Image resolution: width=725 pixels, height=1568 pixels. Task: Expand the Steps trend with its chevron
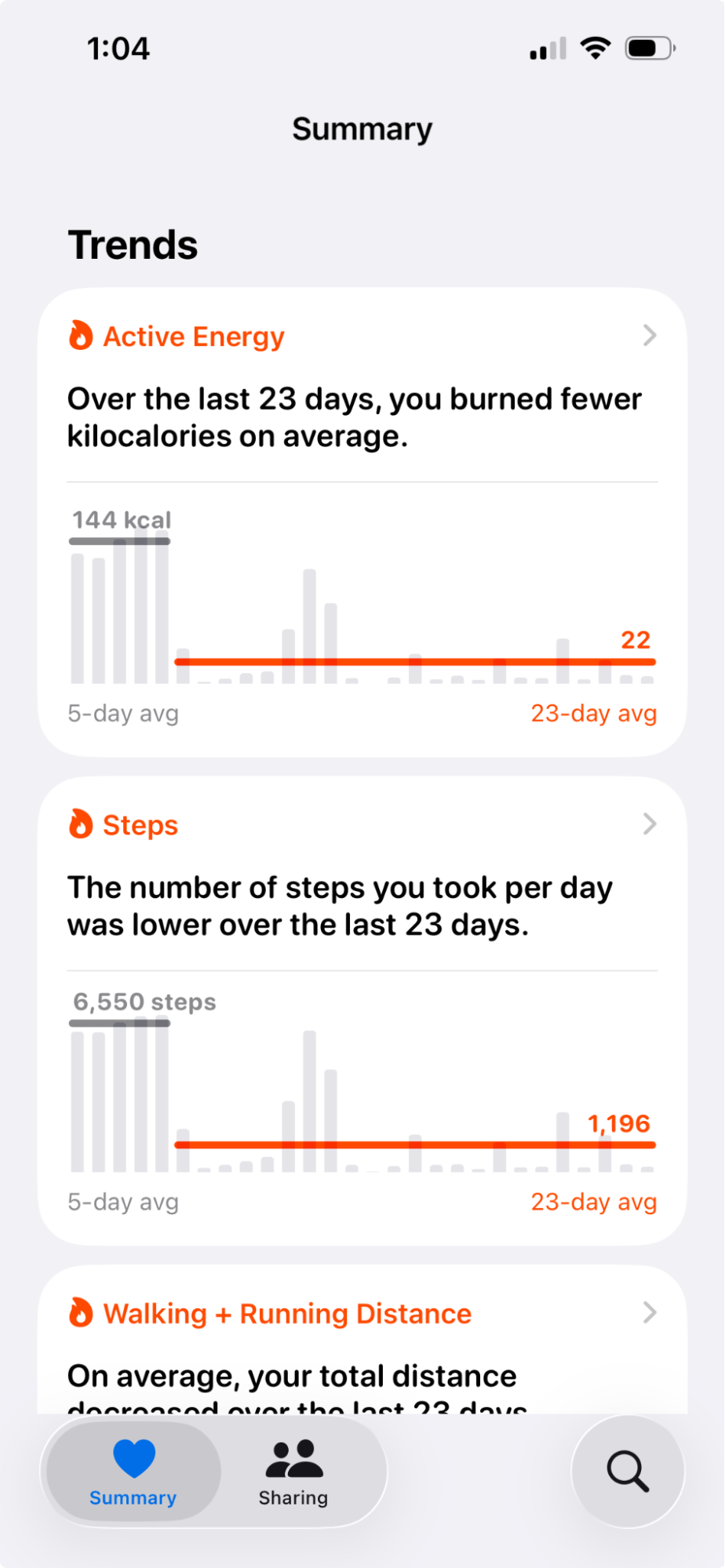[x=648, y=824]
